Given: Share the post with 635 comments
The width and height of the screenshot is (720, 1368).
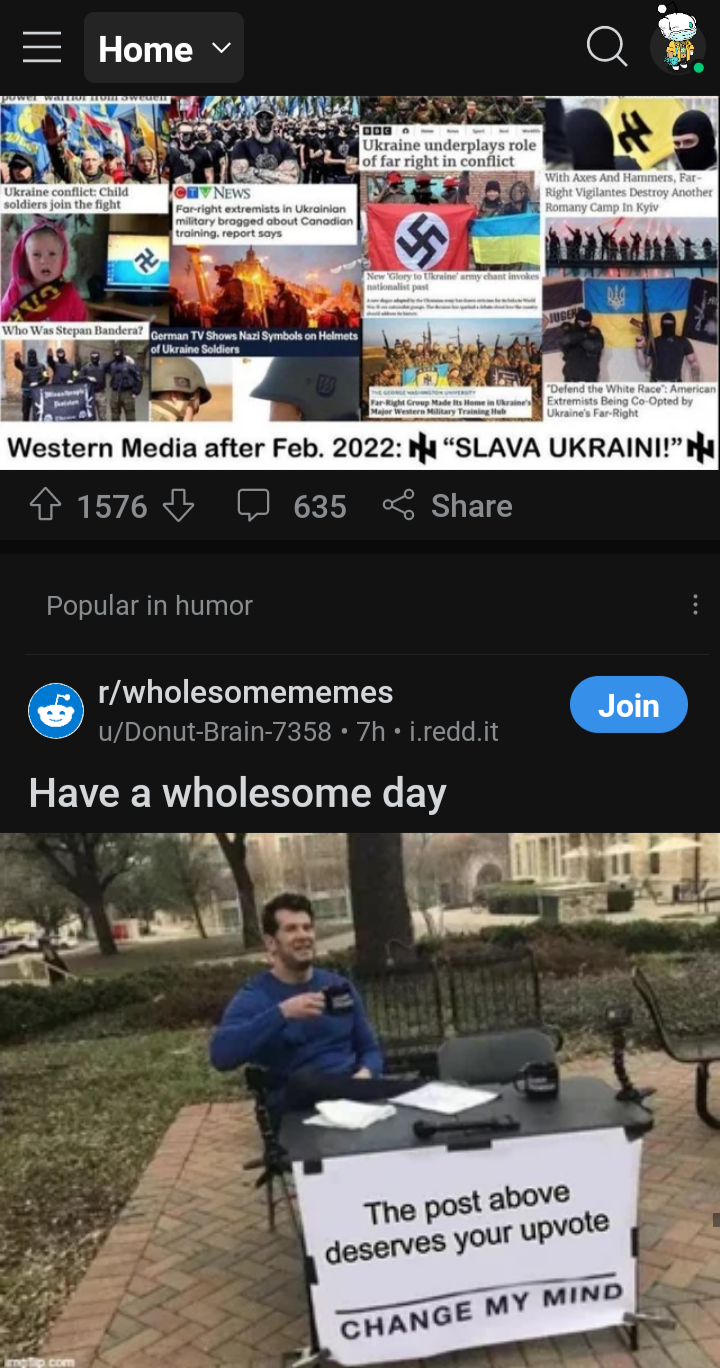Looking at the screenshot, I should tap(448, 506).
